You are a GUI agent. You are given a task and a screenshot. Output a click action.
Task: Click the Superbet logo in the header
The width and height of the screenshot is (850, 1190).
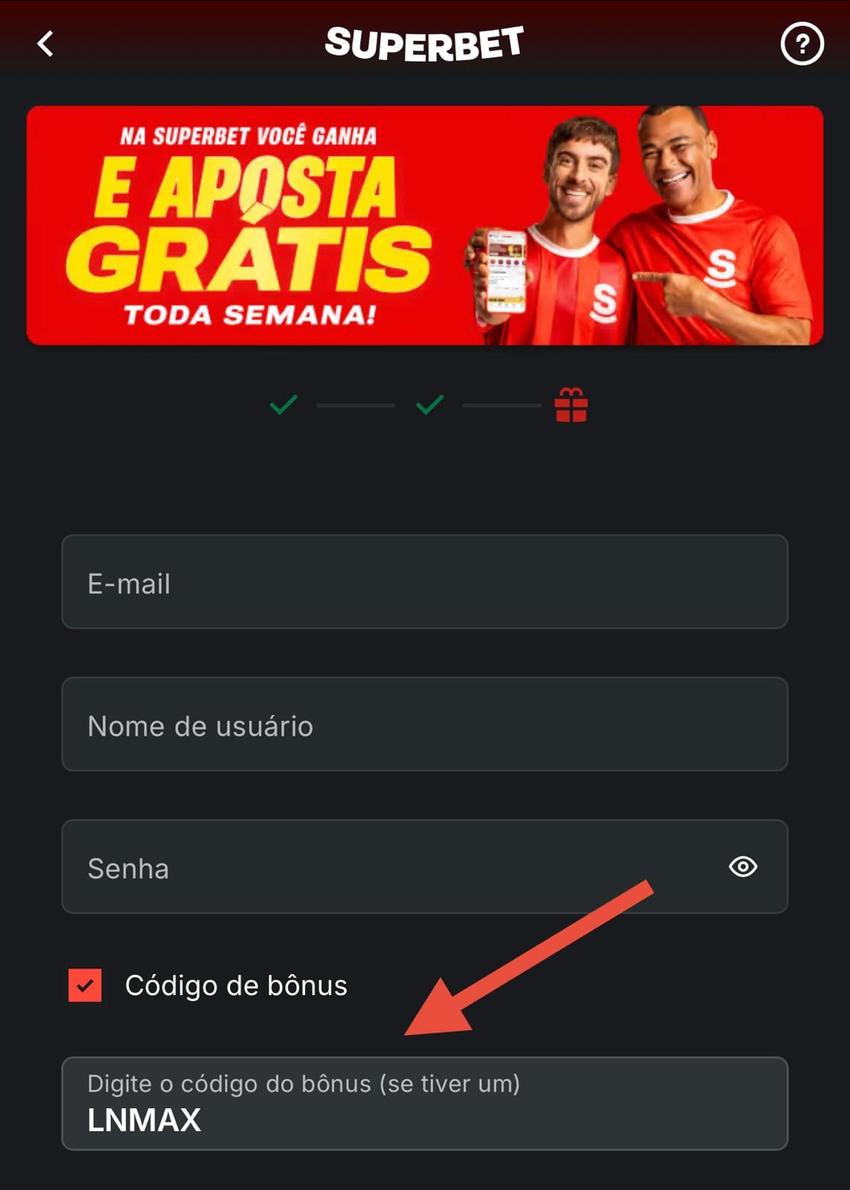click(x=424, y=42)
